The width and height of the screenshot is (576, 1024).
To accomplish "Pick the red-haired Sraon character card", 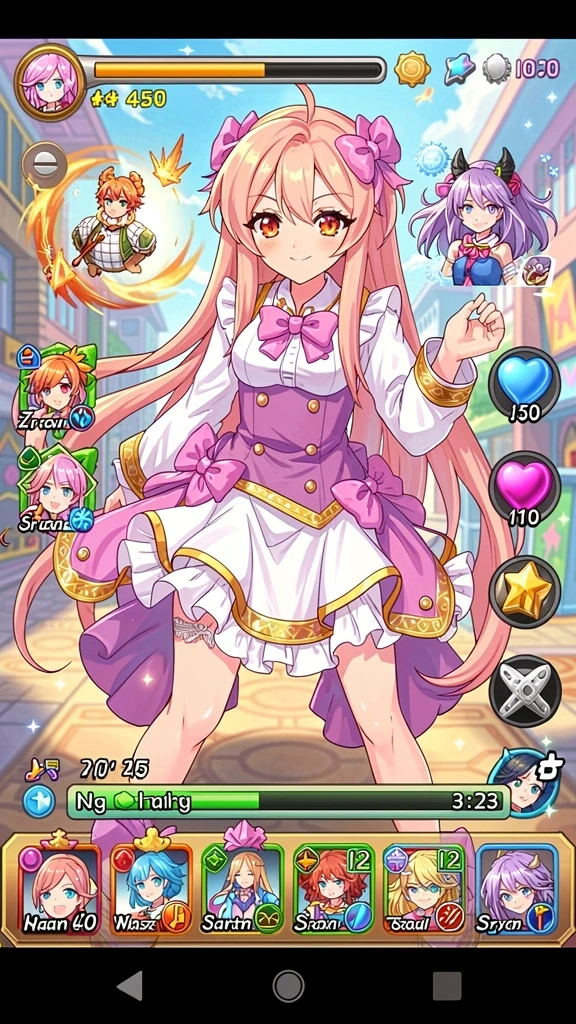I will tap(333, 889).
